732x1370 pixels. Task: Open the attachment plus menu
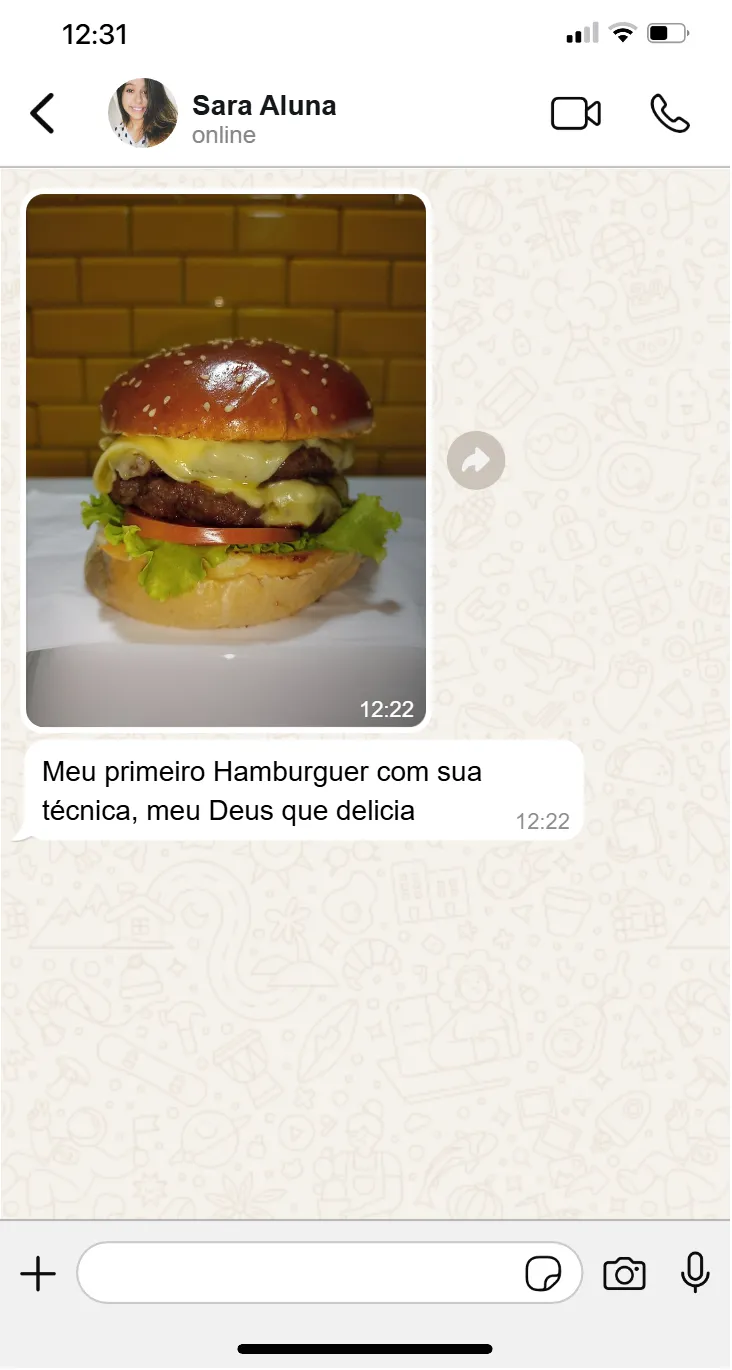(x=38, y=1274)
